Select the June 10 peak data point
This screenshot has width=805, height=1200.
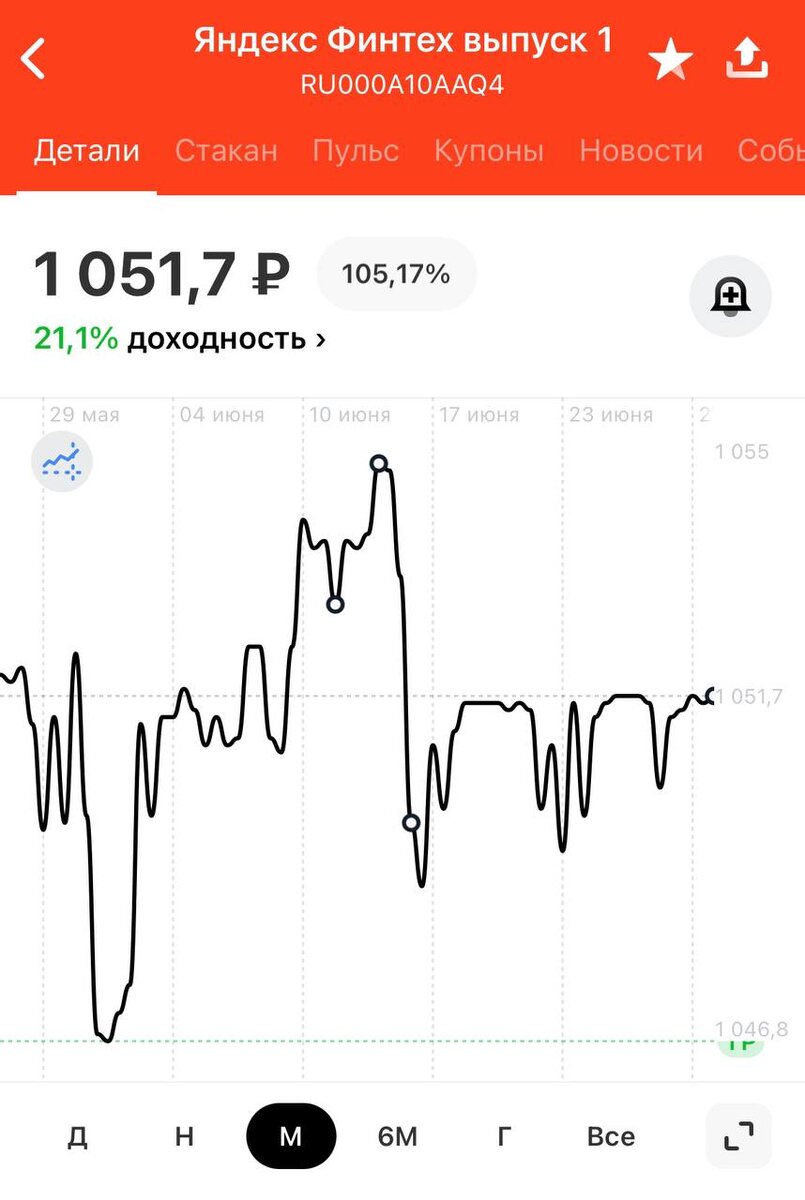point(378,462)
